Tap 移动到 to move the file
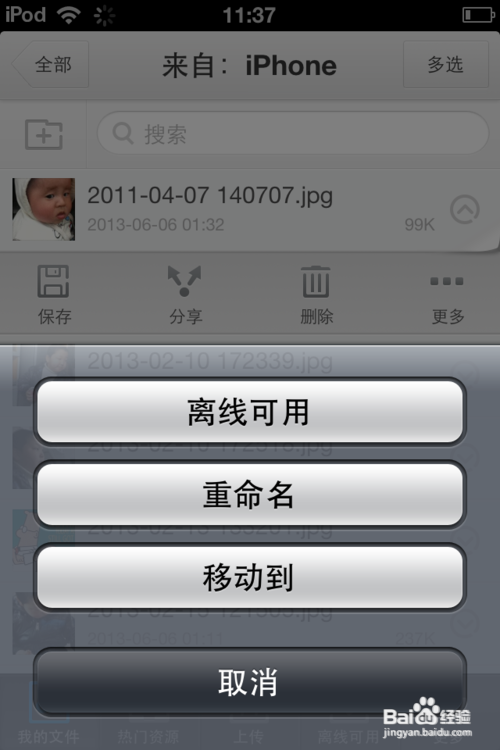Viewport: 500px width, 750px height. click(250, 577)
